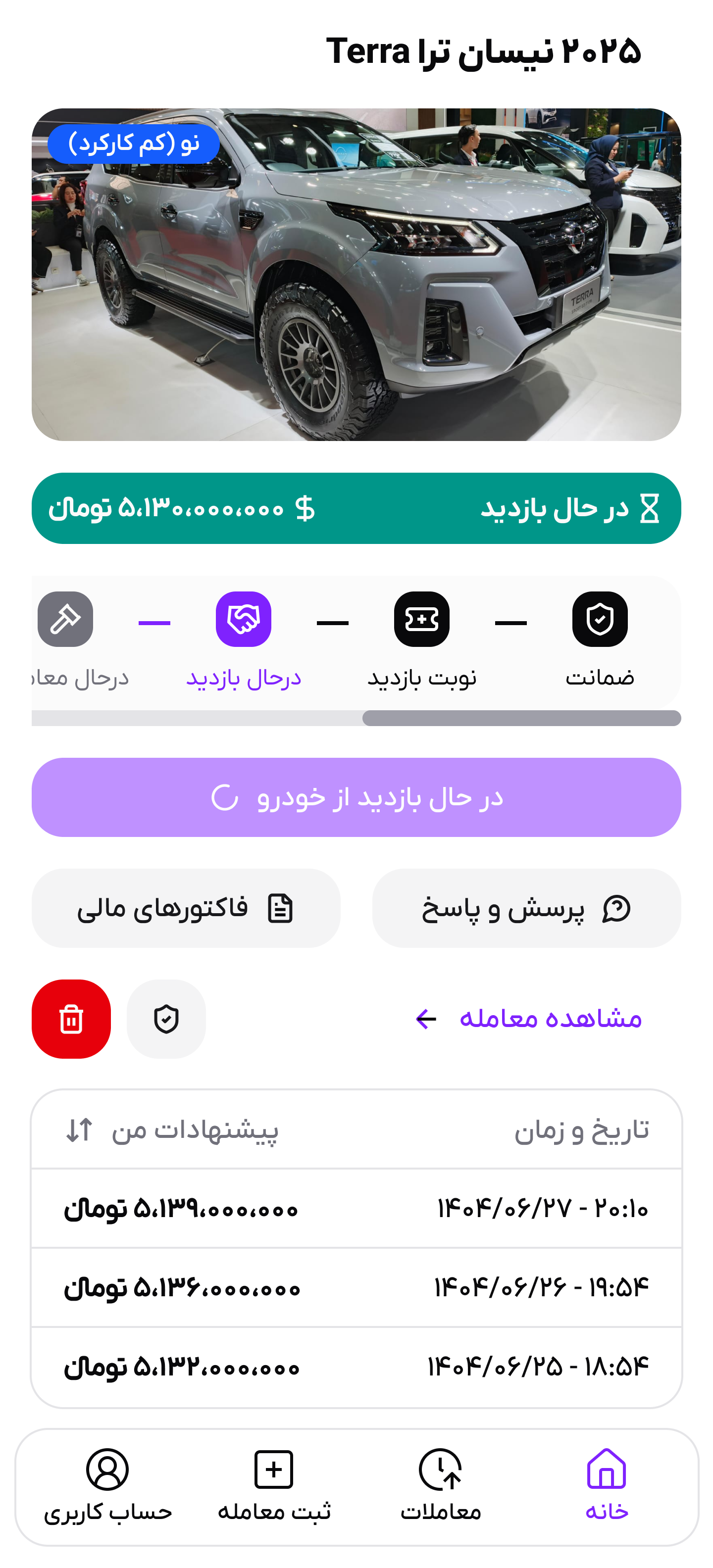The image size is (713, 1568).
Task: Tap the red trash delete icon
Action: (x=71, y=1020)
